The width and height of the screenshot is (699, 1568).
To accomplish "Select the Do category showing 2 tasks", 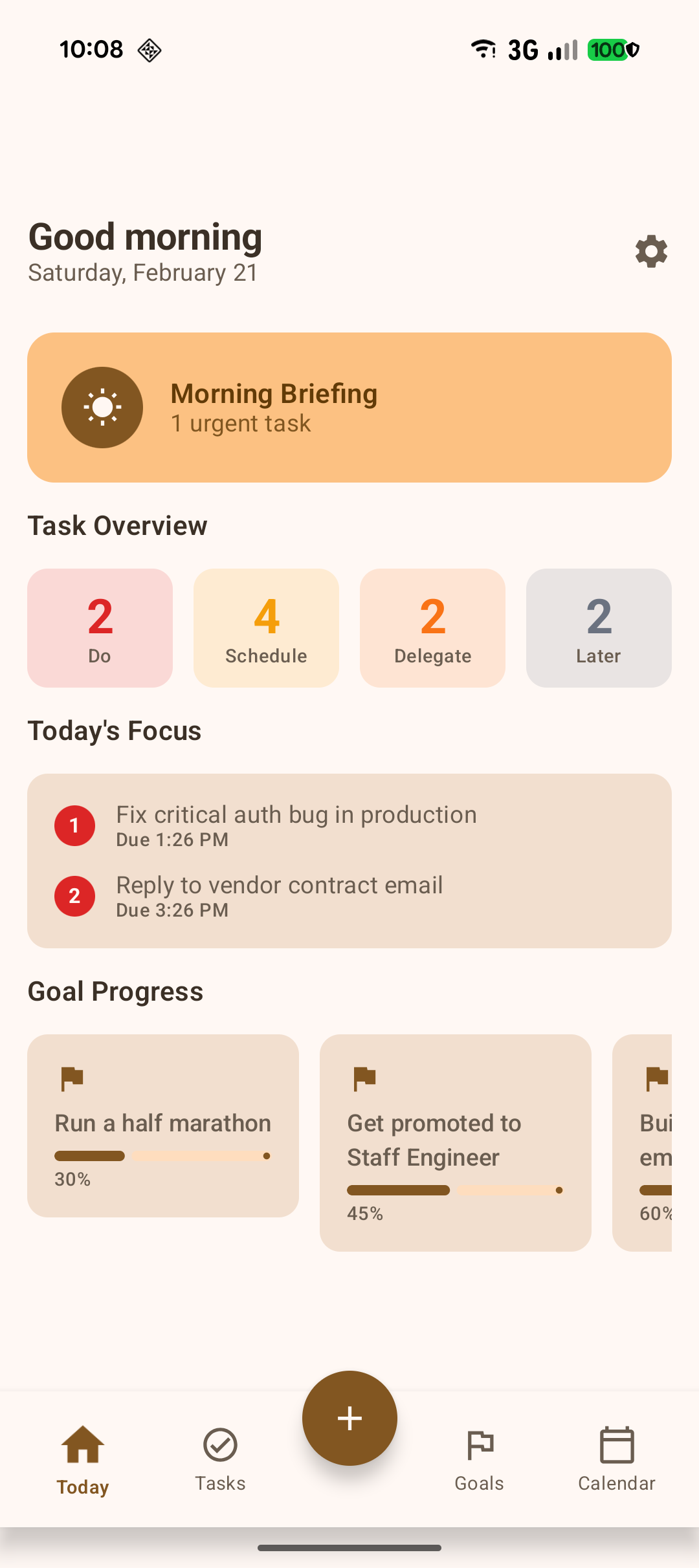I will 99,627.
